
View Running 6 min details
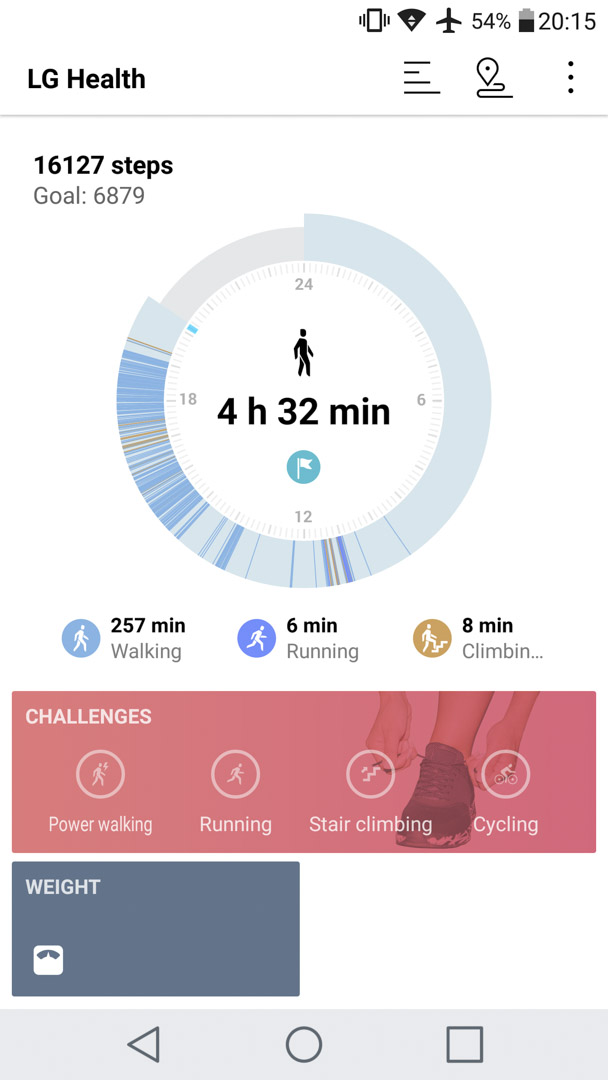tap(298, 638)
